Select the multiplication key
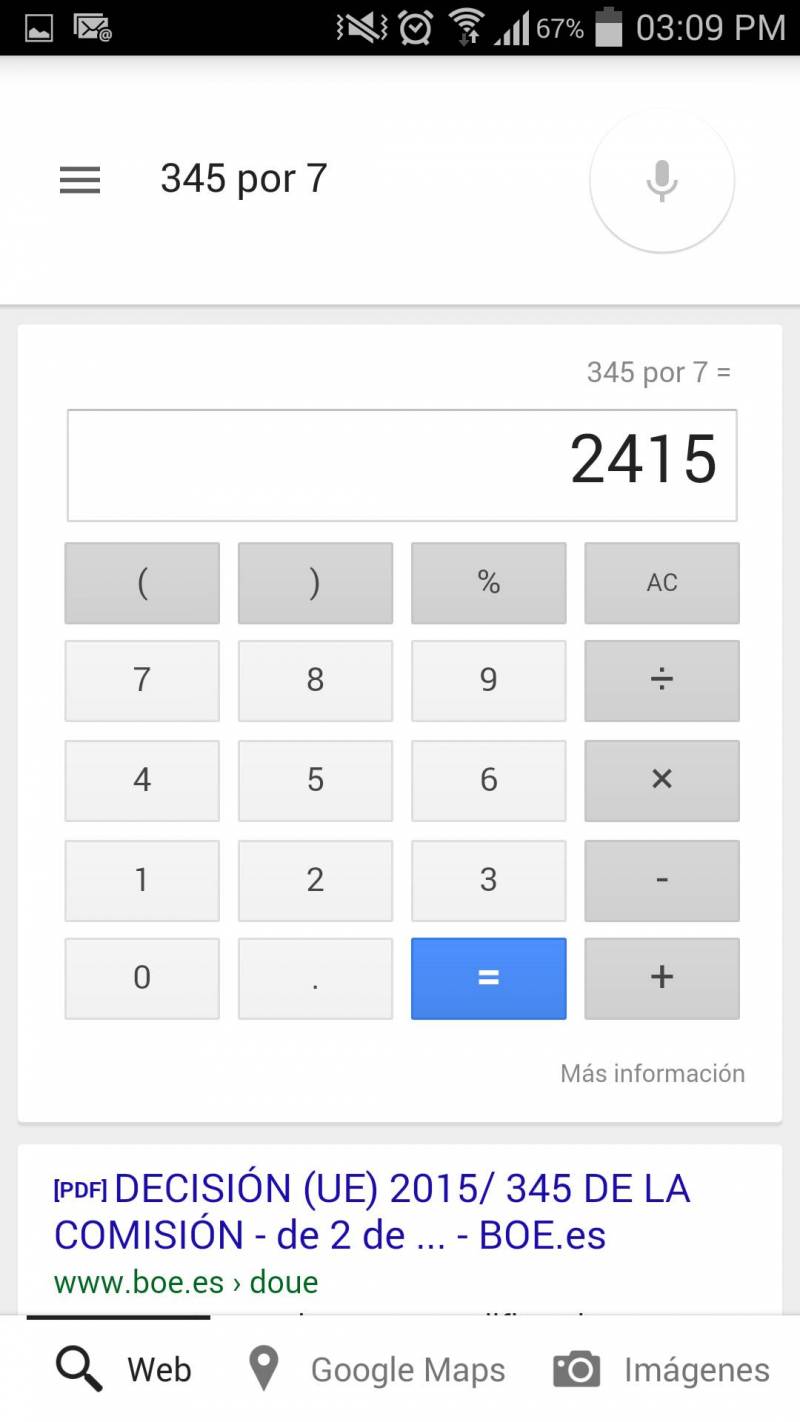Screen dimensions: 800x1422 [x=662, y=781]
